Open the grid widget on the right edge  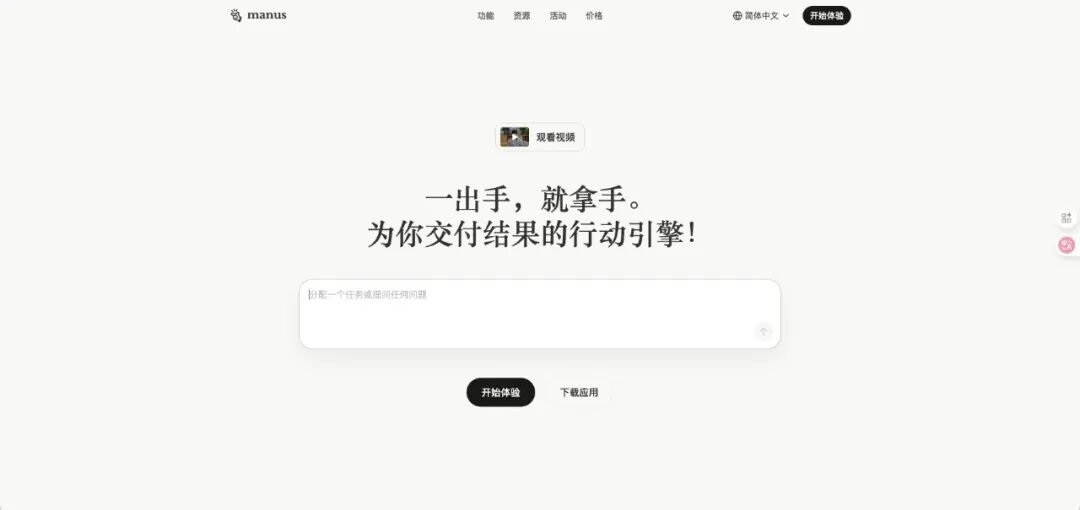point(1066,218)
